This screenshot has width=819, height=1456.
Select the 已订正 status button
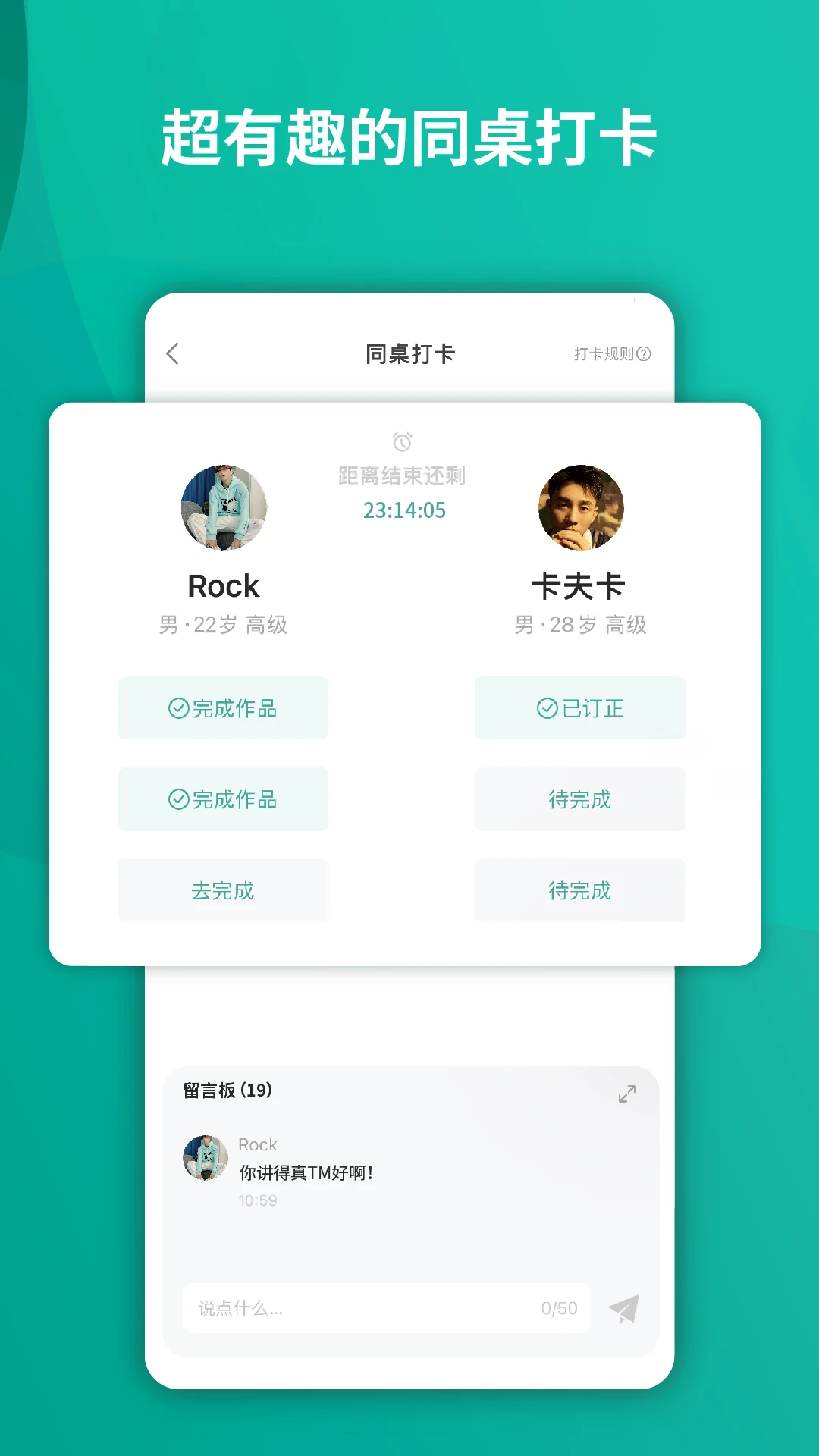(x=580, y=708)
